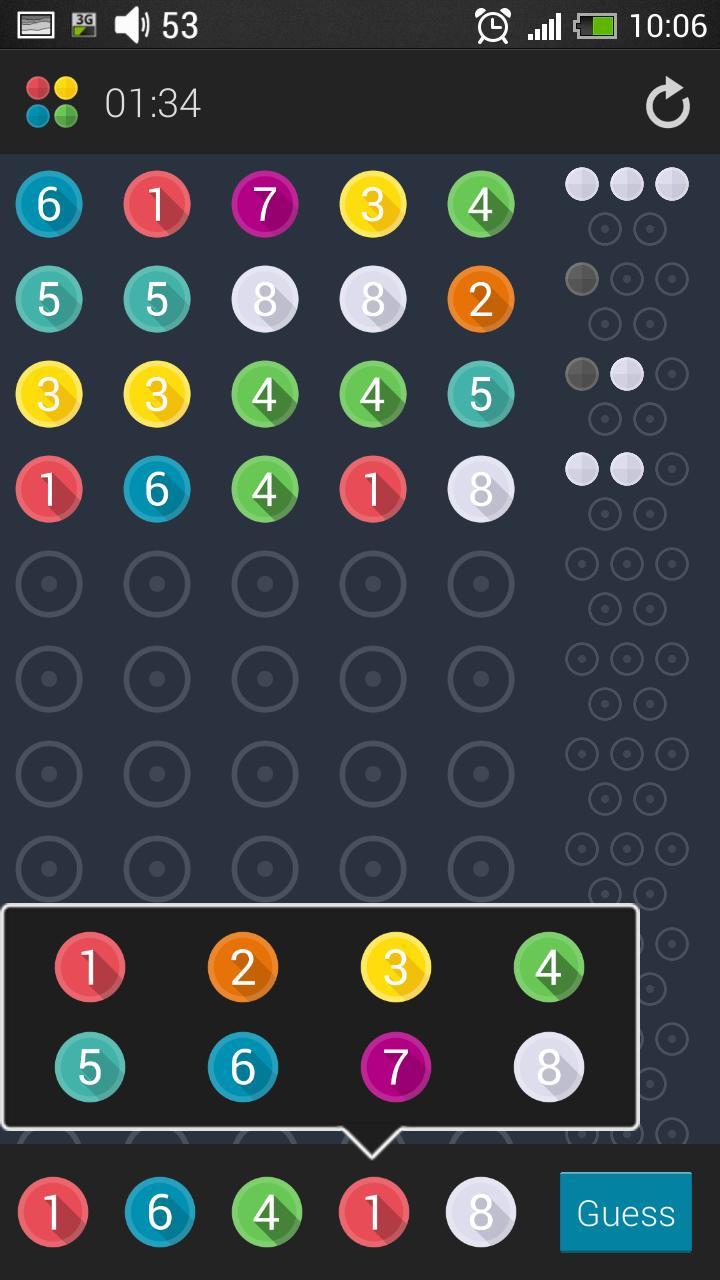The height and width of the screenshot is (1280, 720).
Task: Select yellow number 3 in the picker
Action: [x=396, y=967]
